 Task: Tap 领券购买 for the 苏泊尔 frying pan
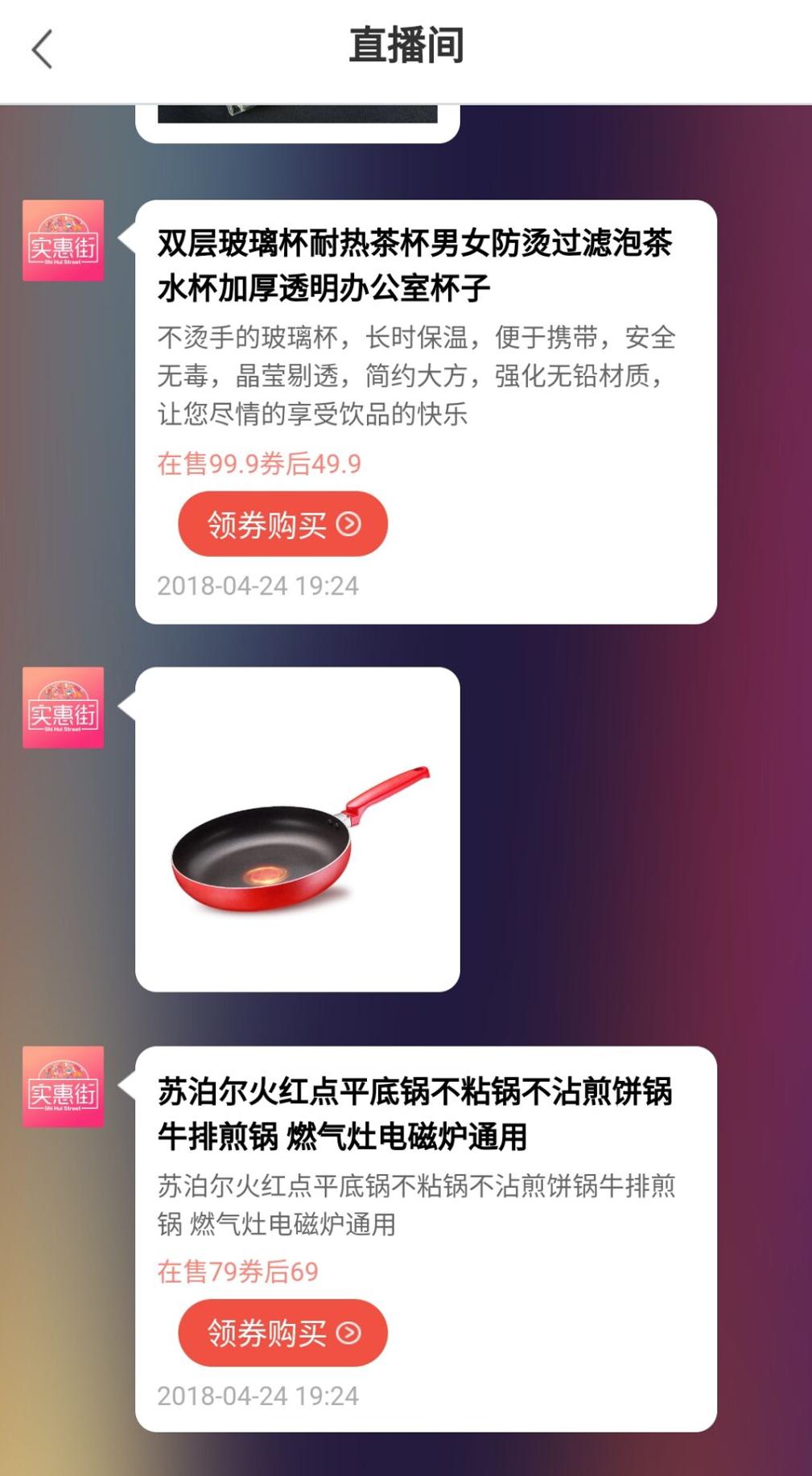[x=283, y=1333]
